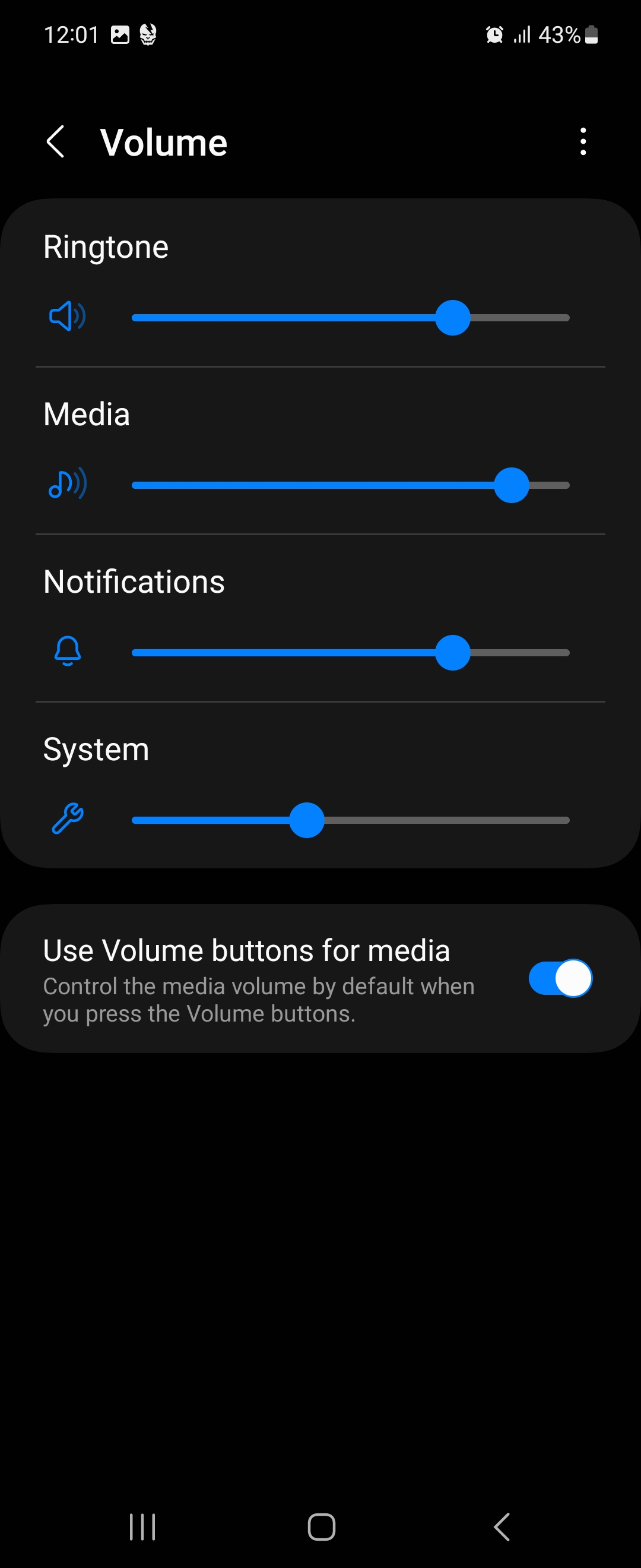Go to the home screen

coord(321,1526)
